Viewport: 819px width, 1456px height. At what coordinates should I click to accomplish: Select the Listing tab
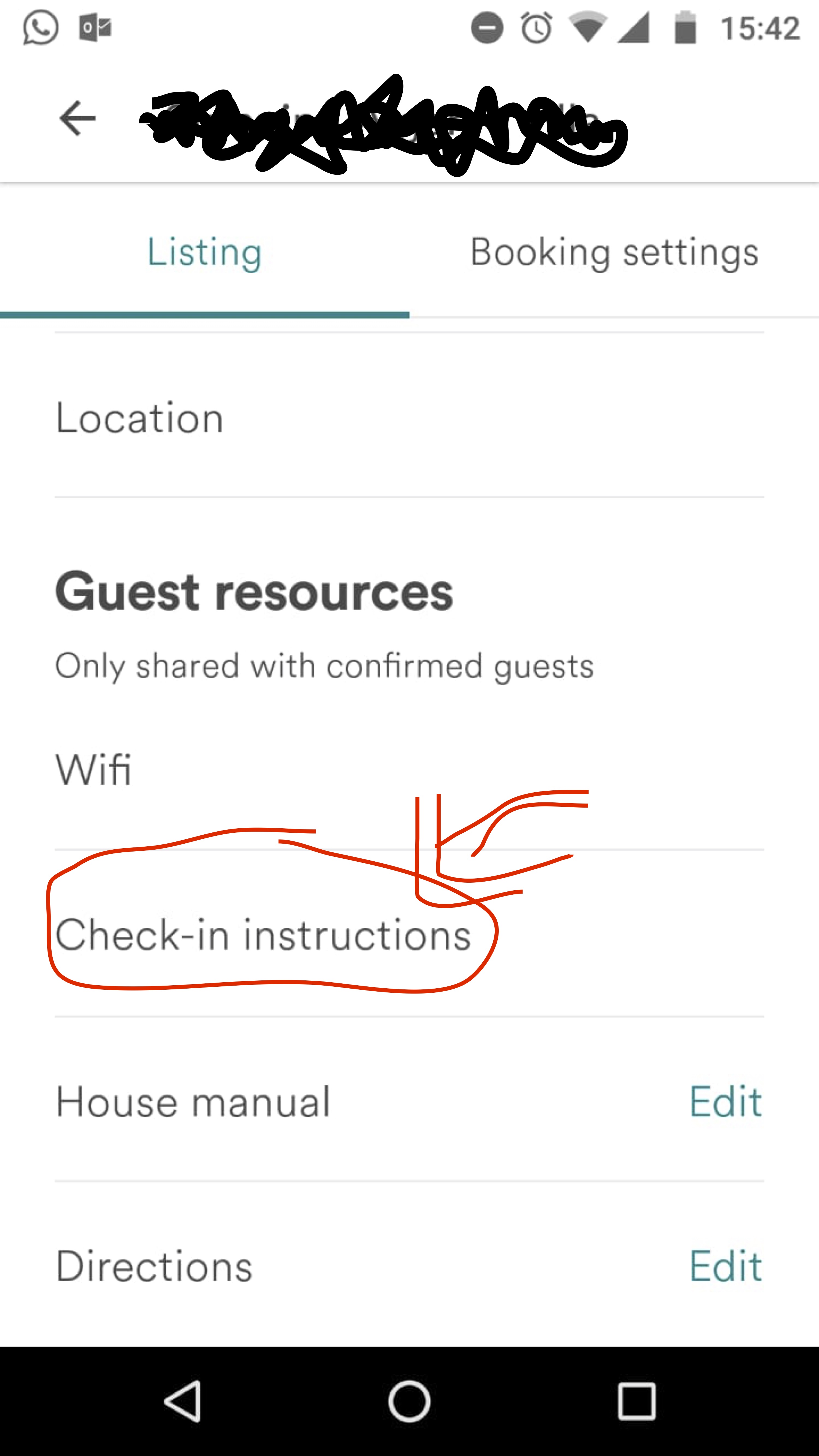204,252
